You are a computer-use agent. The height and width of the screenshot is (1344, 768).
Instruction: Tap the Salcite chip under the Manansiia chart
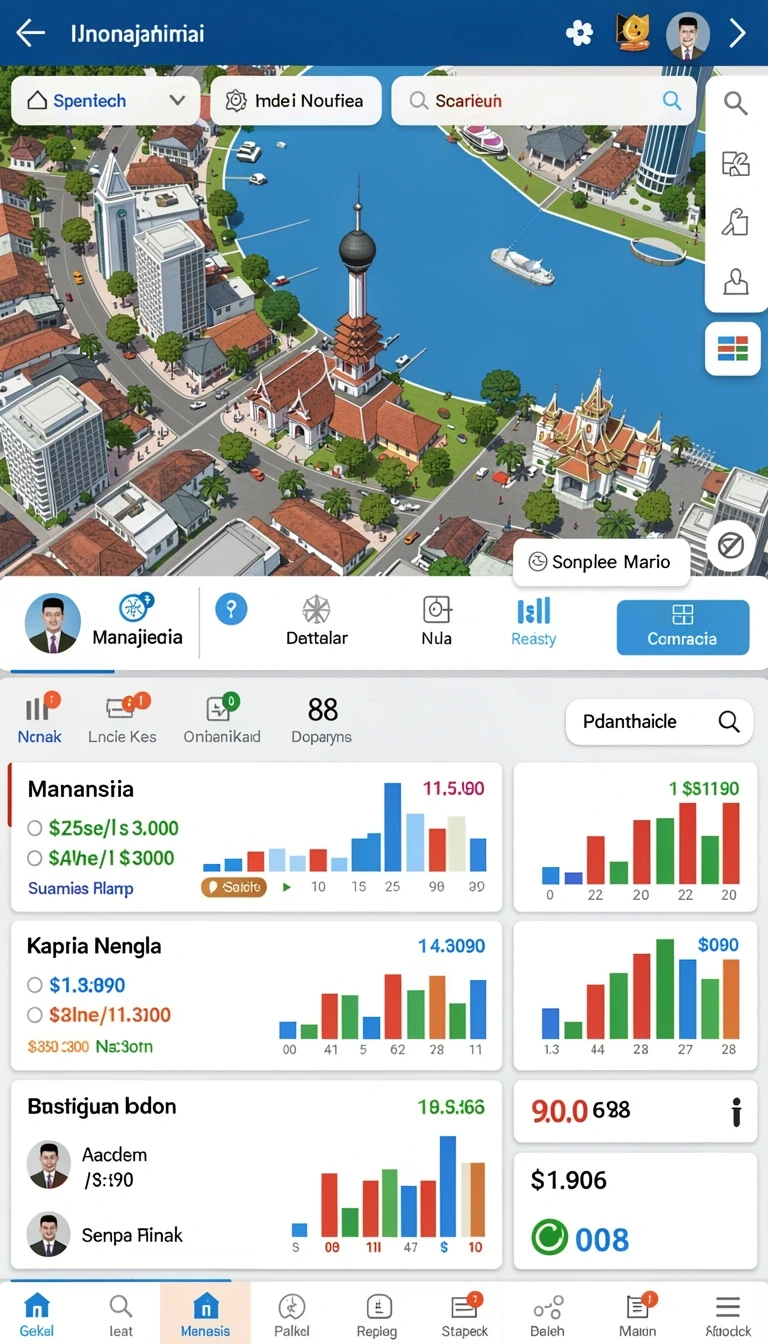tap(234, 887)
